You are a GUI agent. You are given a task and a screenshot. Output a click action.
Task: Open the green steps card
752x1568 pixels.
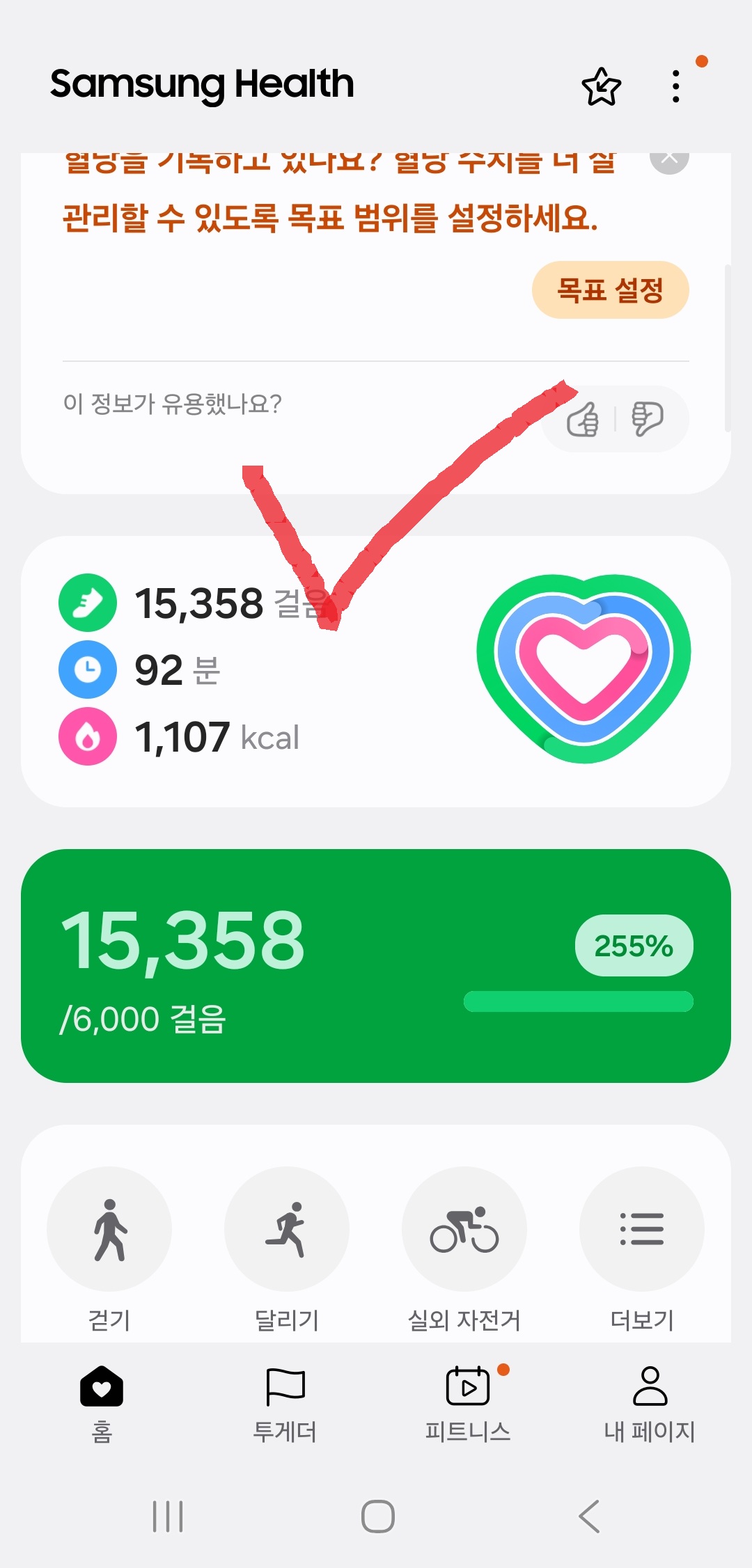click(x=376, y=965)
